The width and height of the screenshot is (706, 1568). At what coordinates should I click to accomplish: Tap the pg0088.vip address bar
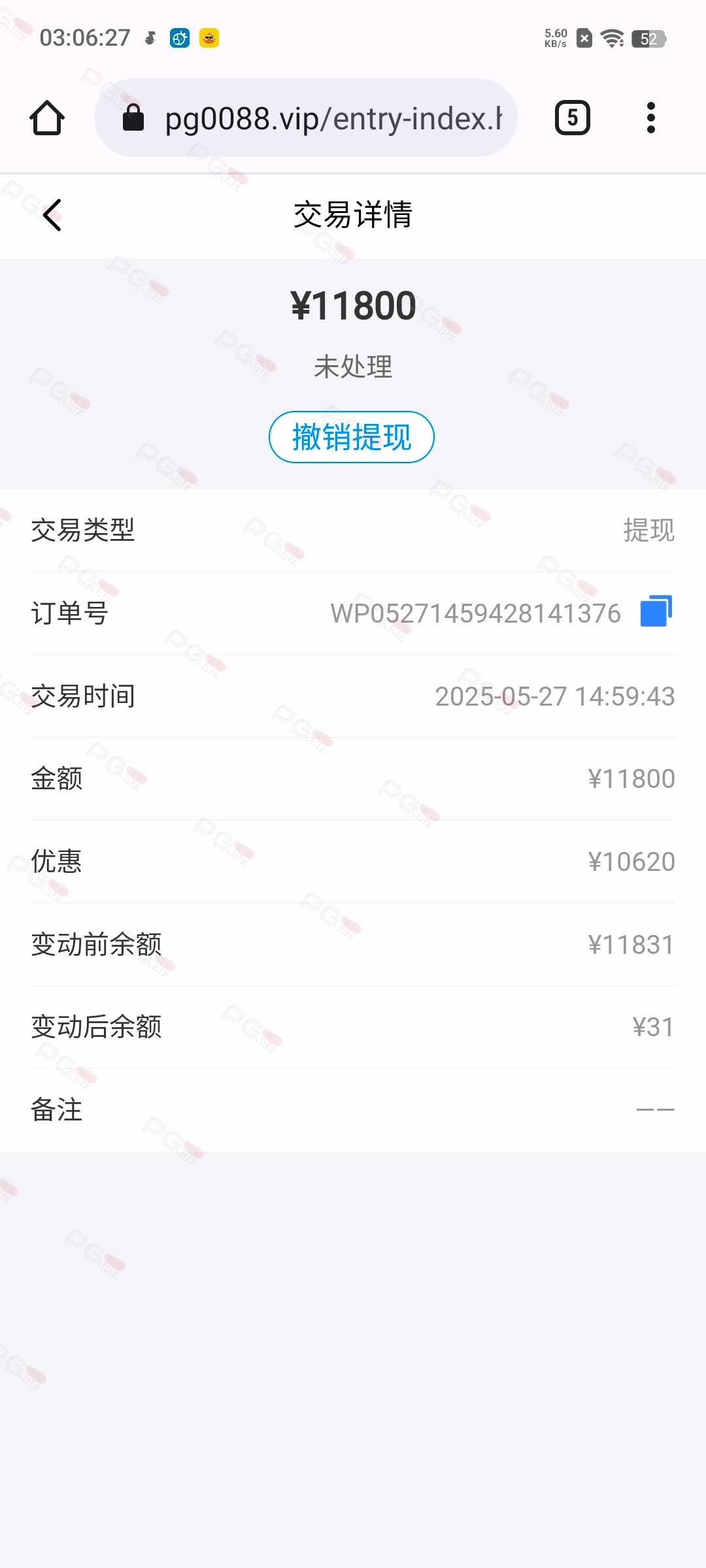click(x=306, y=118)
